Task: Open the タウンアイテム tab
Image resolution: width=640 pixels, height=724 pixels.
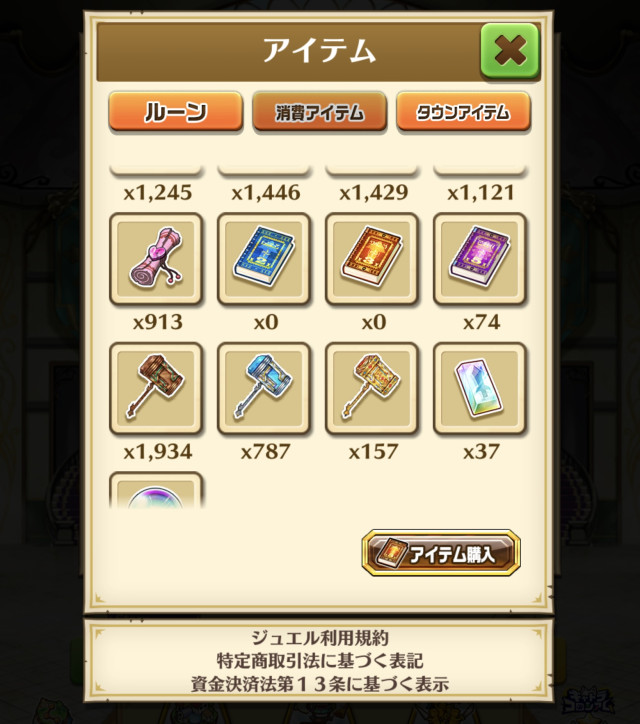Action: pyautogui.click(x=463, y=112)
